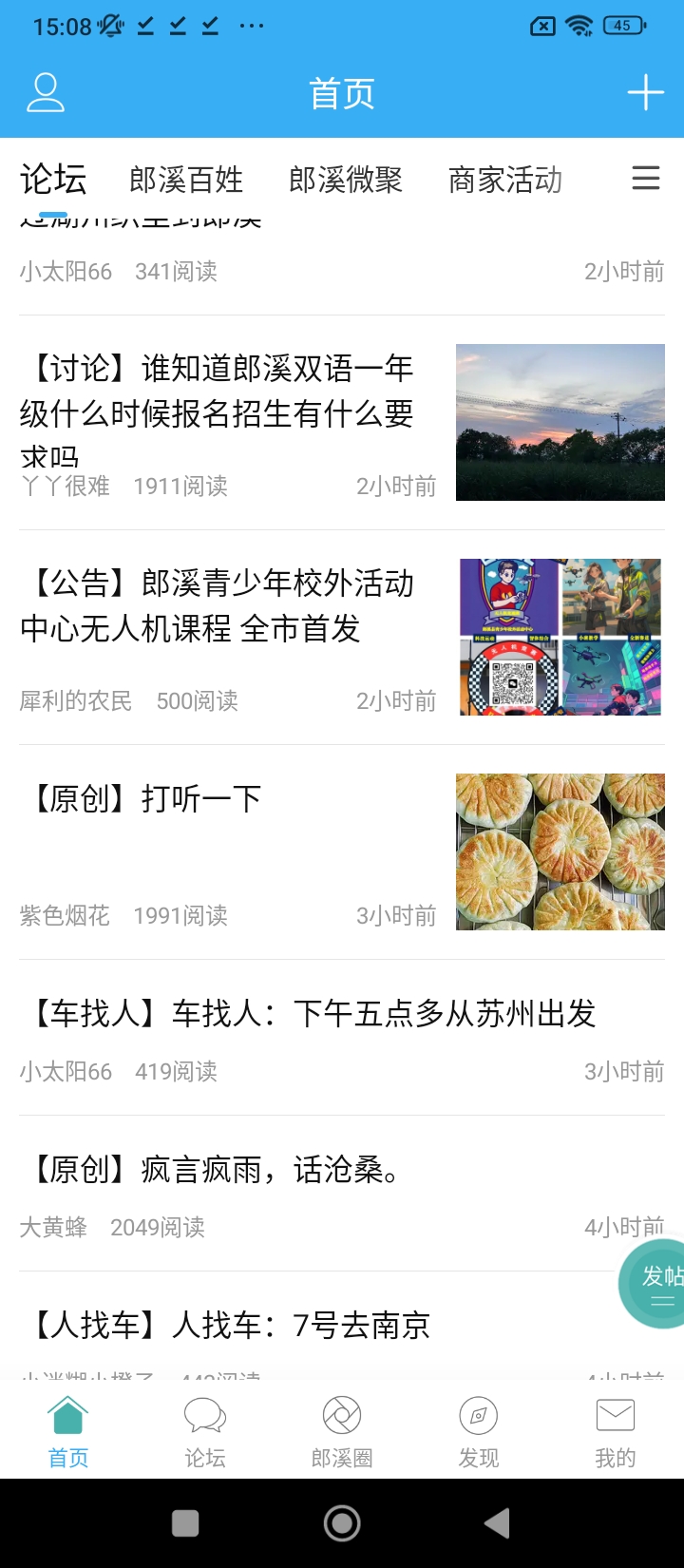This screenshot has width=684, height=1568.
Task: Select the 商家活动 tab
Action: (x=505, y=180)
